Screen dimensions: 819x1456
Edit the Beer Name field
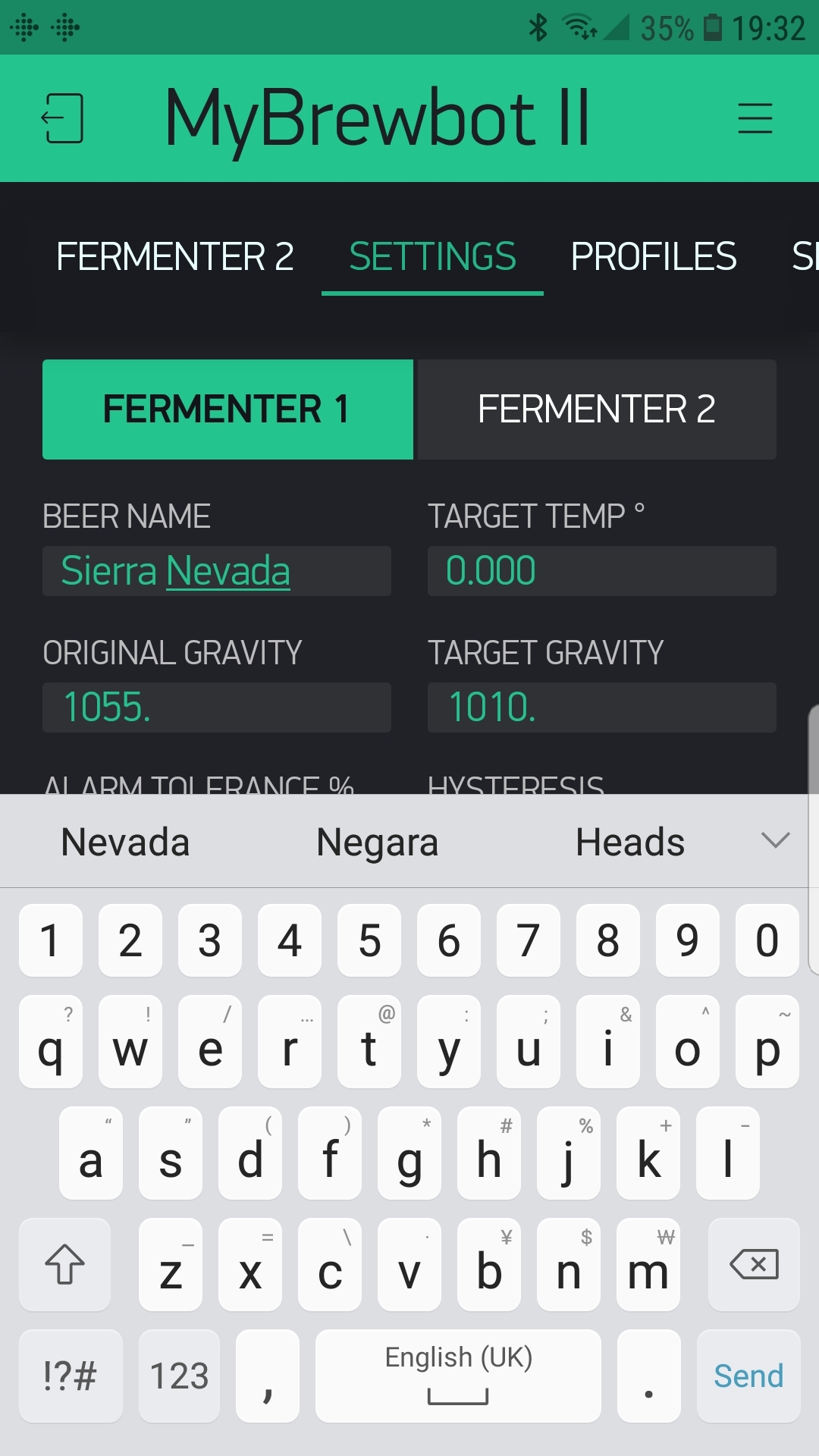[217, 571]
